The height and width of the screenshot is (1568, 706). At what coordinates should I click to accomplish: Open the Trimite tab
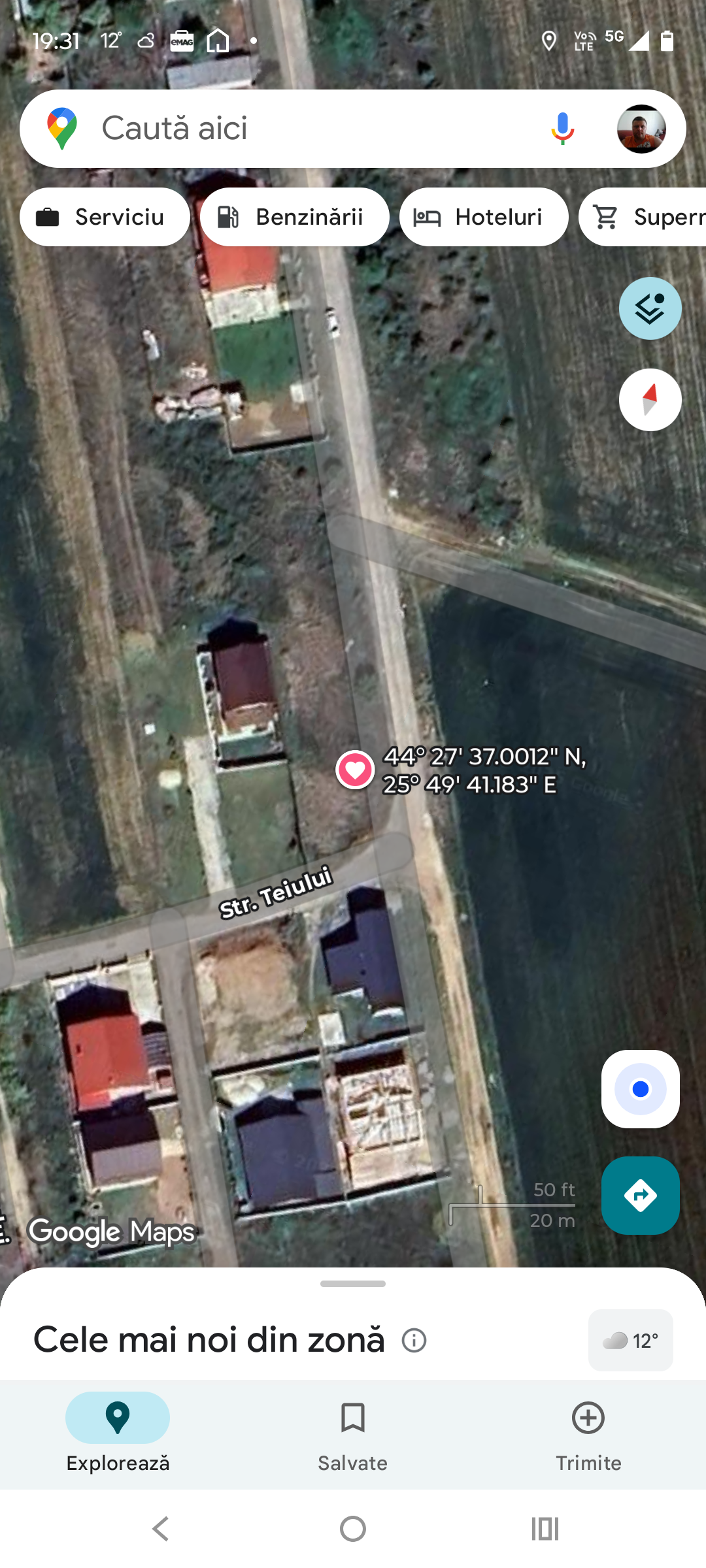point(588,1432)
